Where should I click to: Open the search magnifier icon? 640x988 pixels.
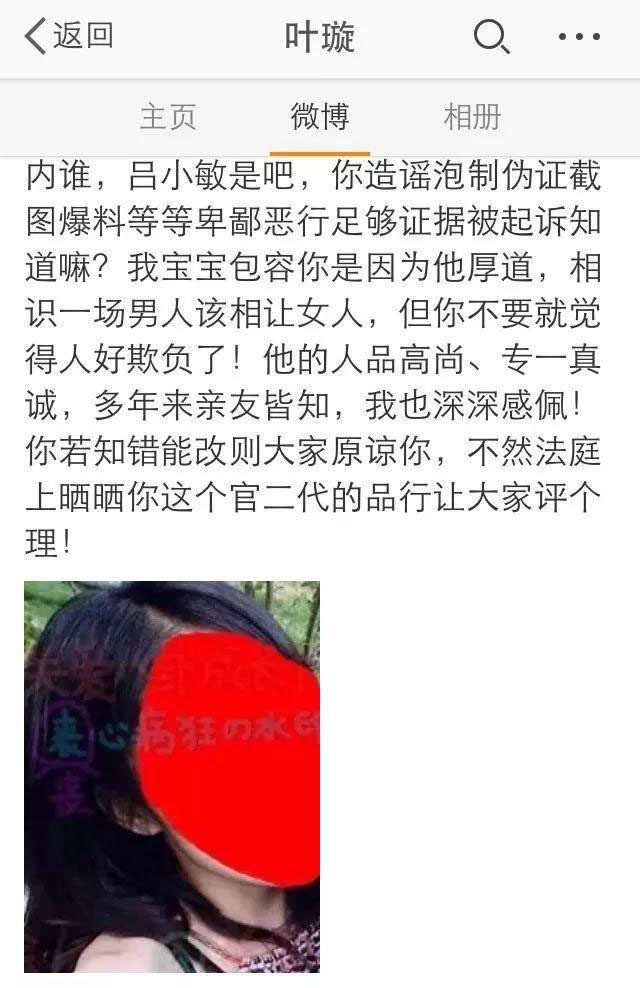pyautogui.click(x=490, y=37)
